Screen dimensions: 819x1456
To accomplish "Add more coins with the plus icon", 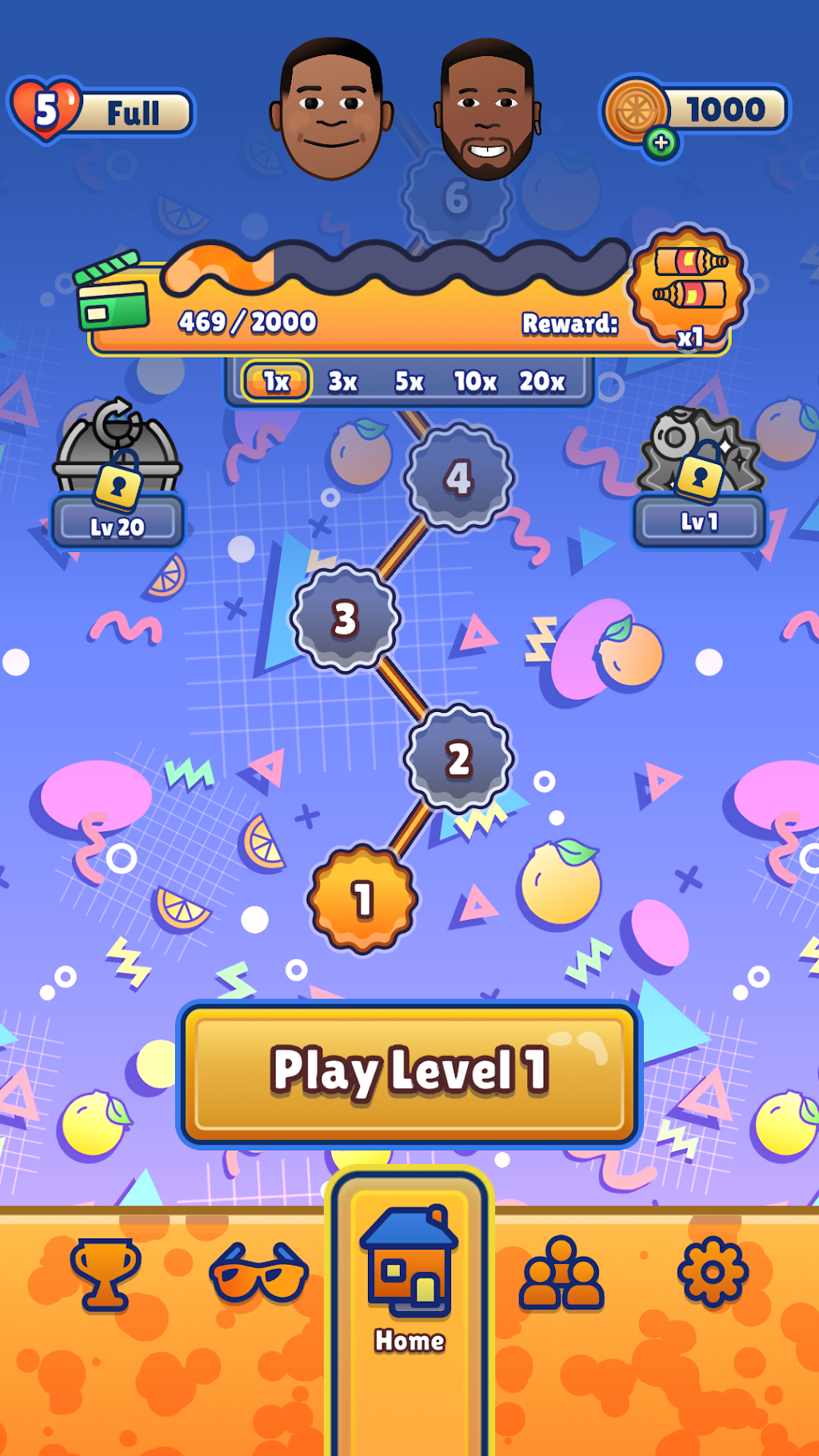I will 661,143.
